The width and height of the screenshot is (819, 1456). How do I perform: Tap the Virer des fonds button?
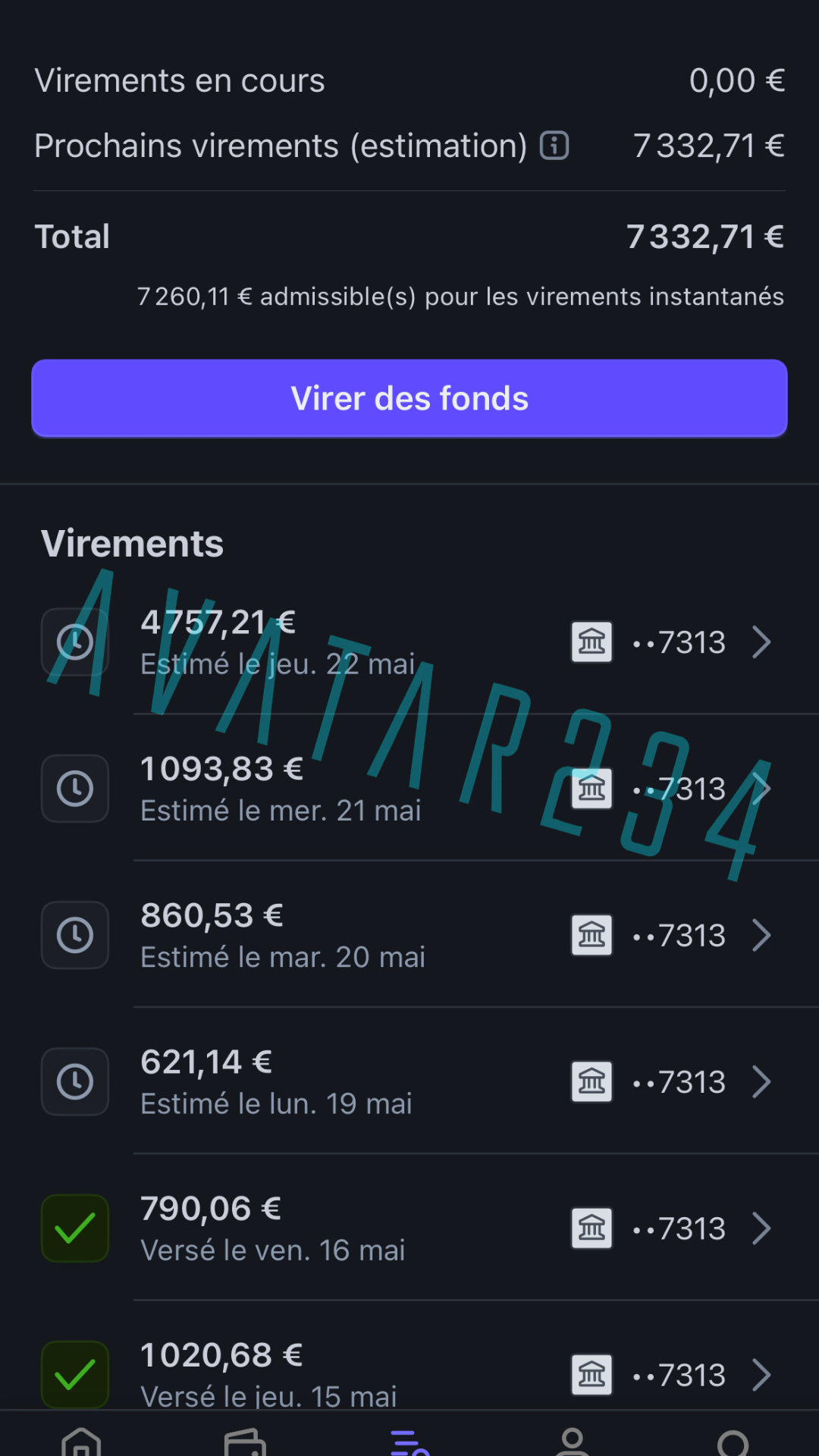click(409, 398)
